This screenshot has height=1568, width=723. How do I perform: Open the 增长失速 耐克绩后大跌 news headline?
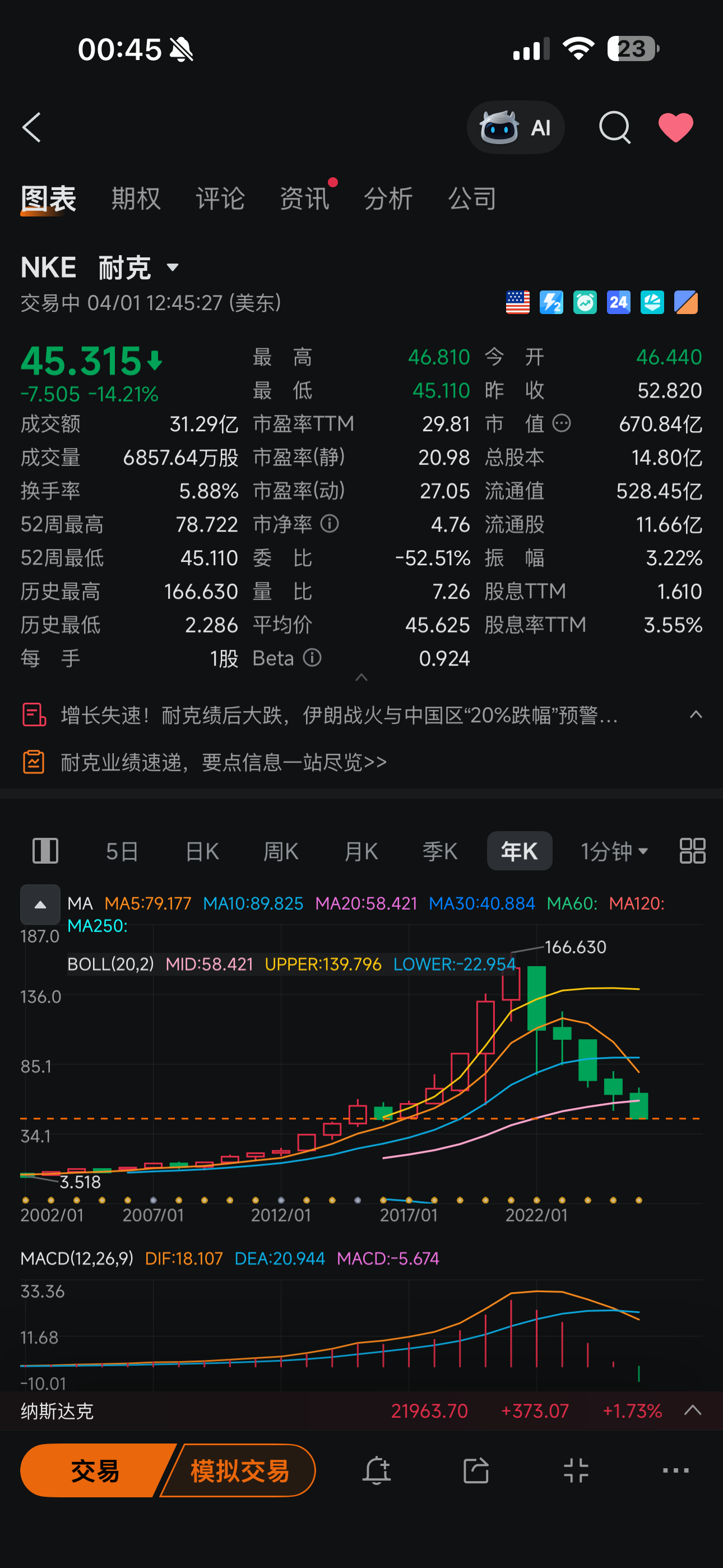pos(340,714)
